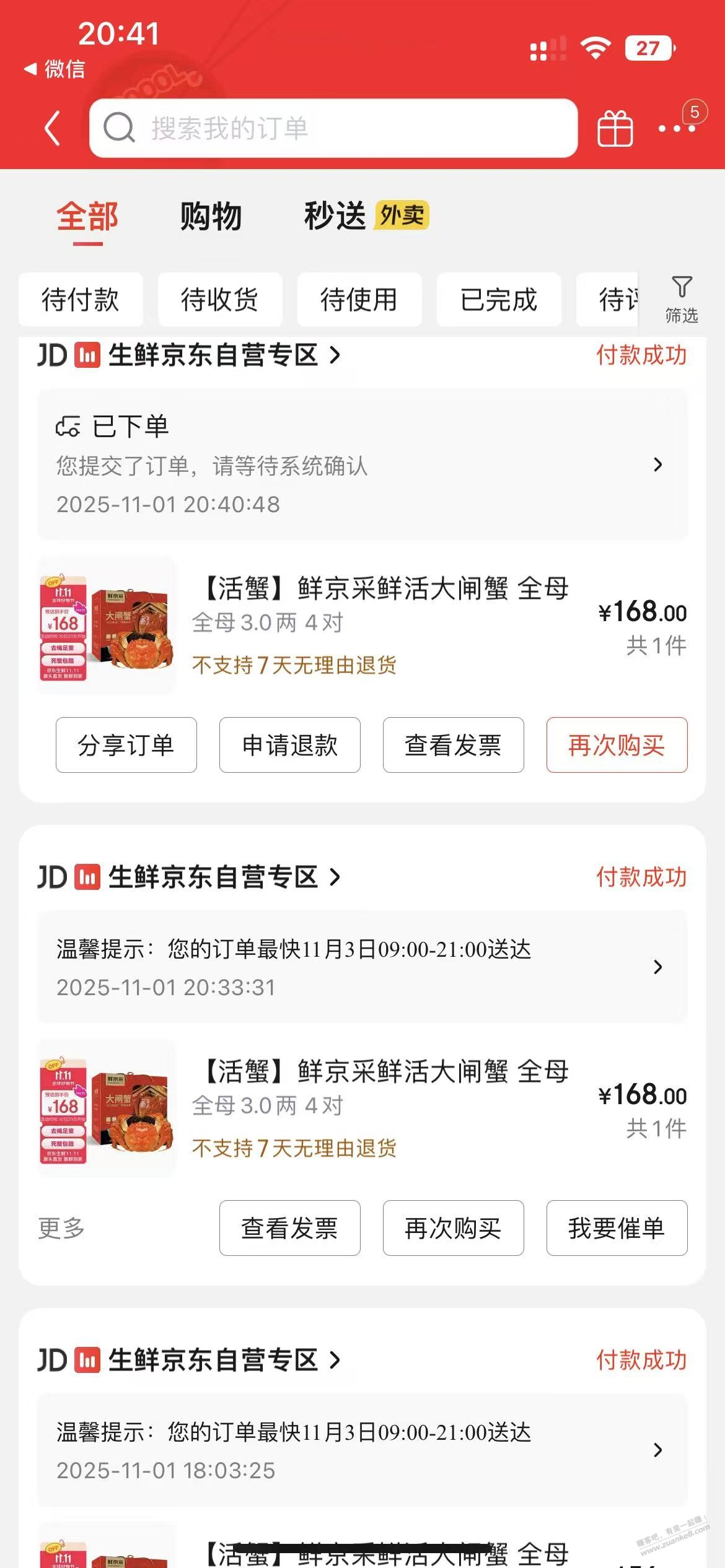Switch to the 秒送 外卖 tab
Screen dimensions: 725x1568
click(366, 216)
